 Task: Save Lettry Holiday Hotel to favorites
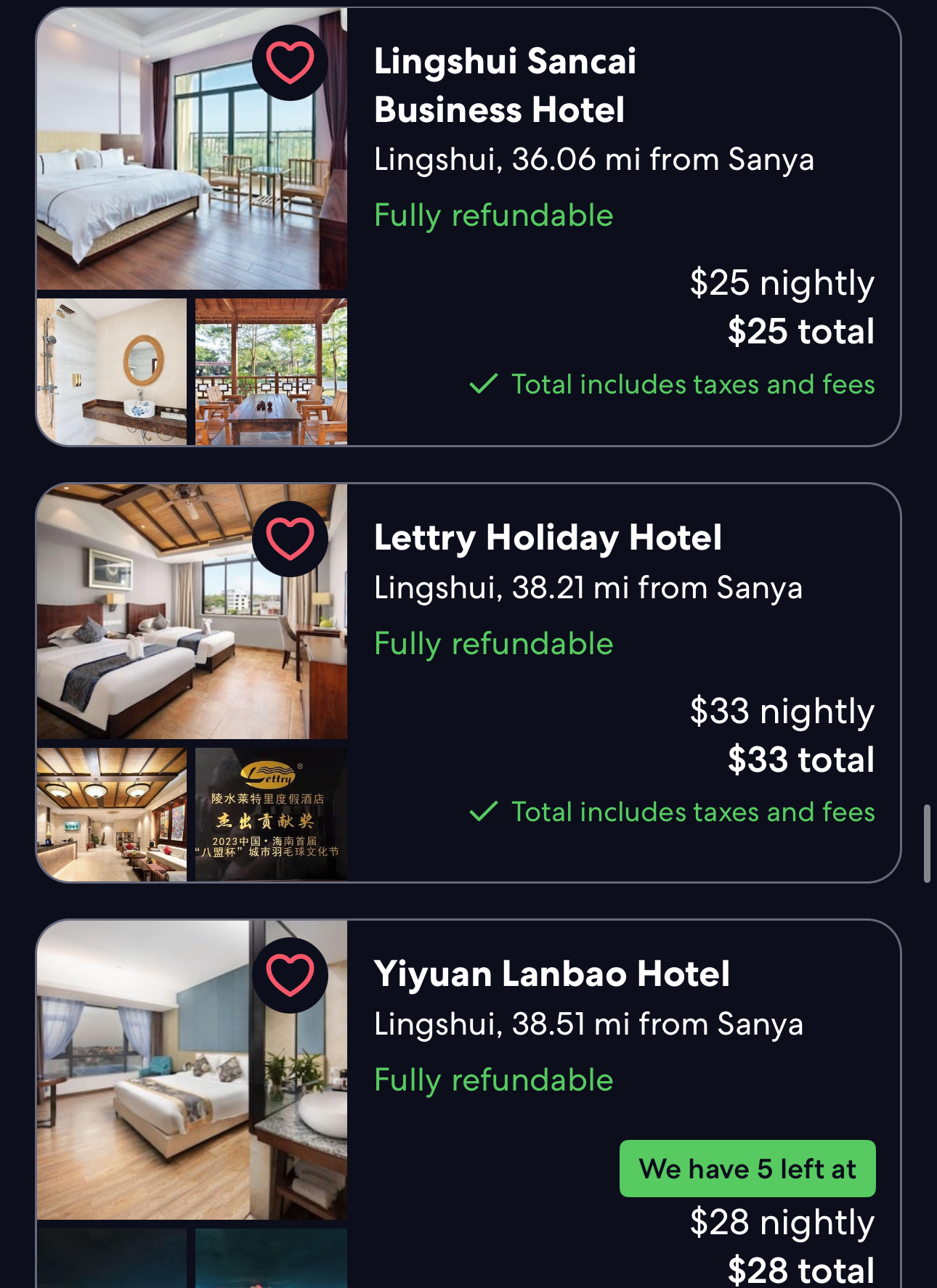coord(290,539)
